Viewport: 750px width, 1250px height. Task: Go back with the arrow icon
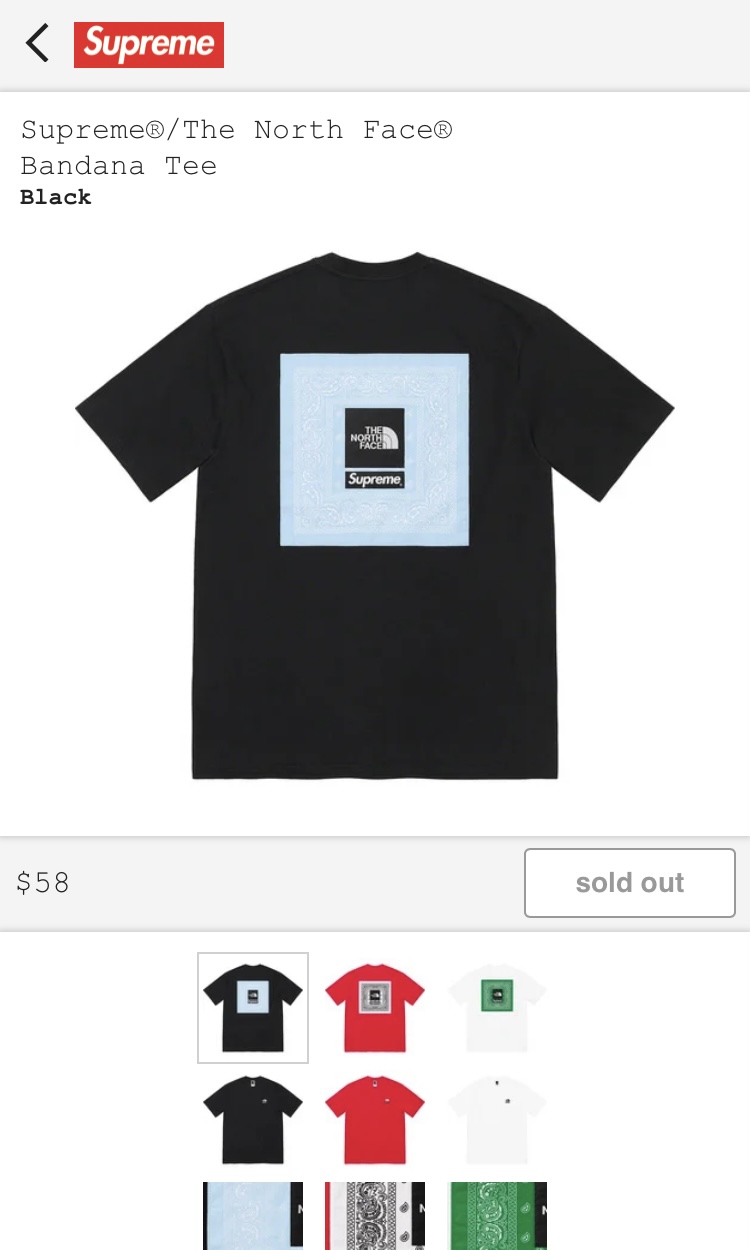click(x=37, y=44)
